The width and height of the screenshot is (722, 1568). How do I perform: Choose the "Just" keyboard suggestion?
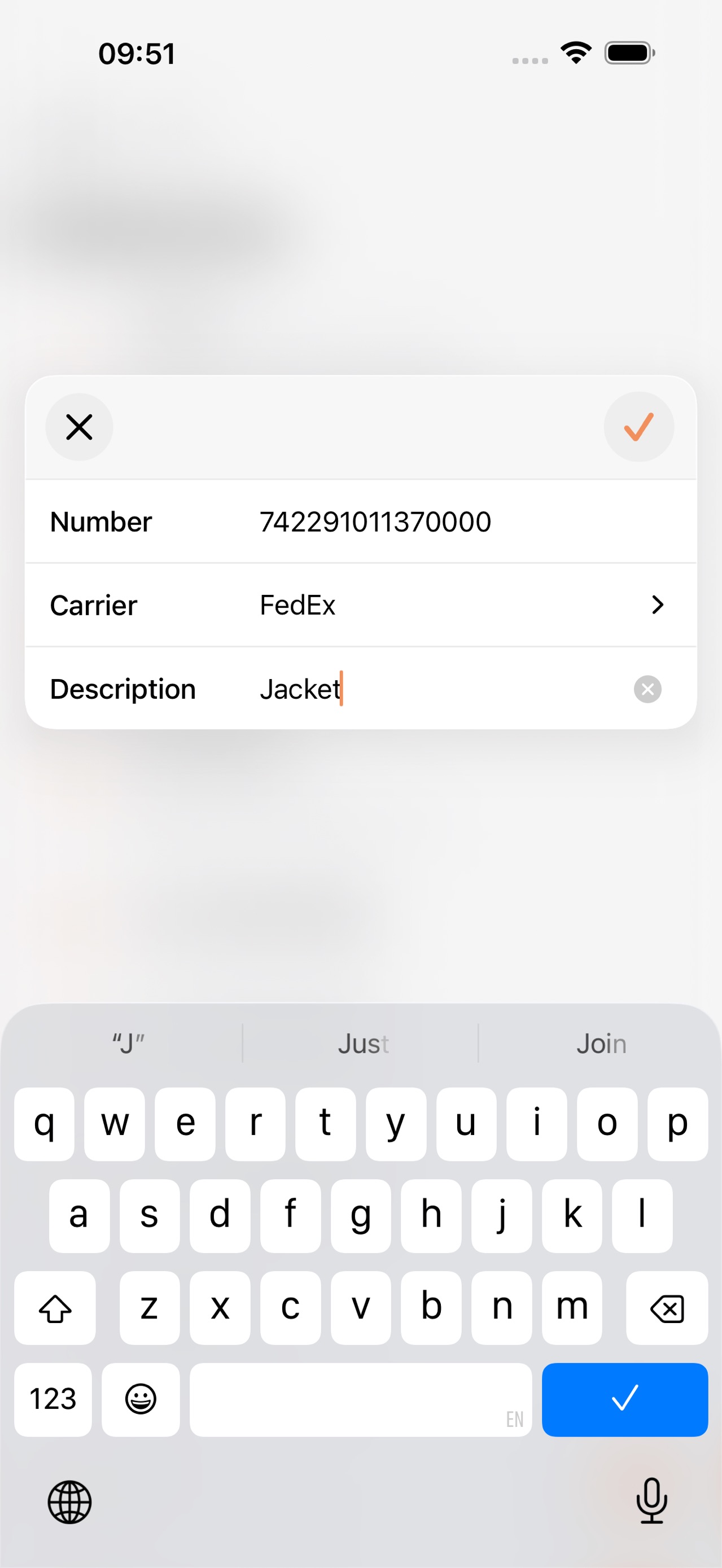point(364,1043)
